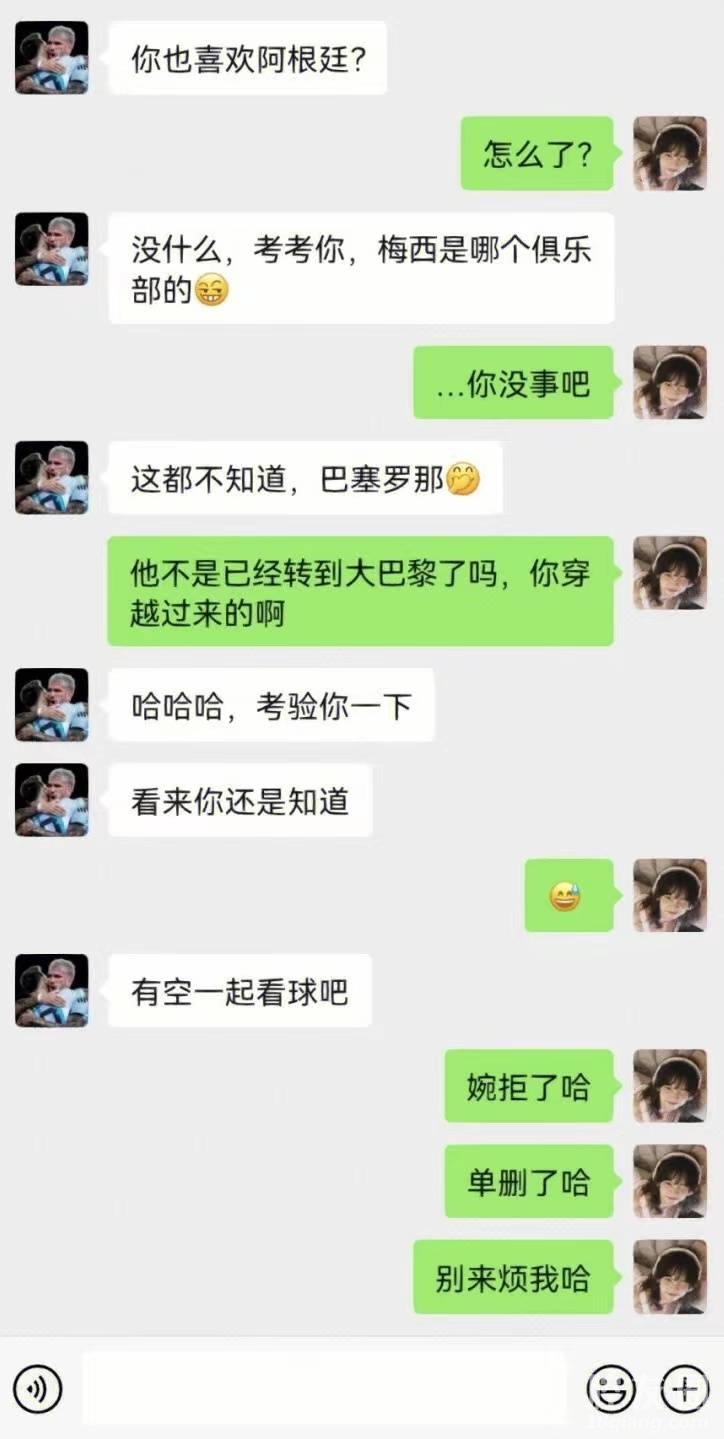Open the avatar beside 有空一起看球吧
The height and width of the screenshot is (1439, 724).
pos(51,991)
